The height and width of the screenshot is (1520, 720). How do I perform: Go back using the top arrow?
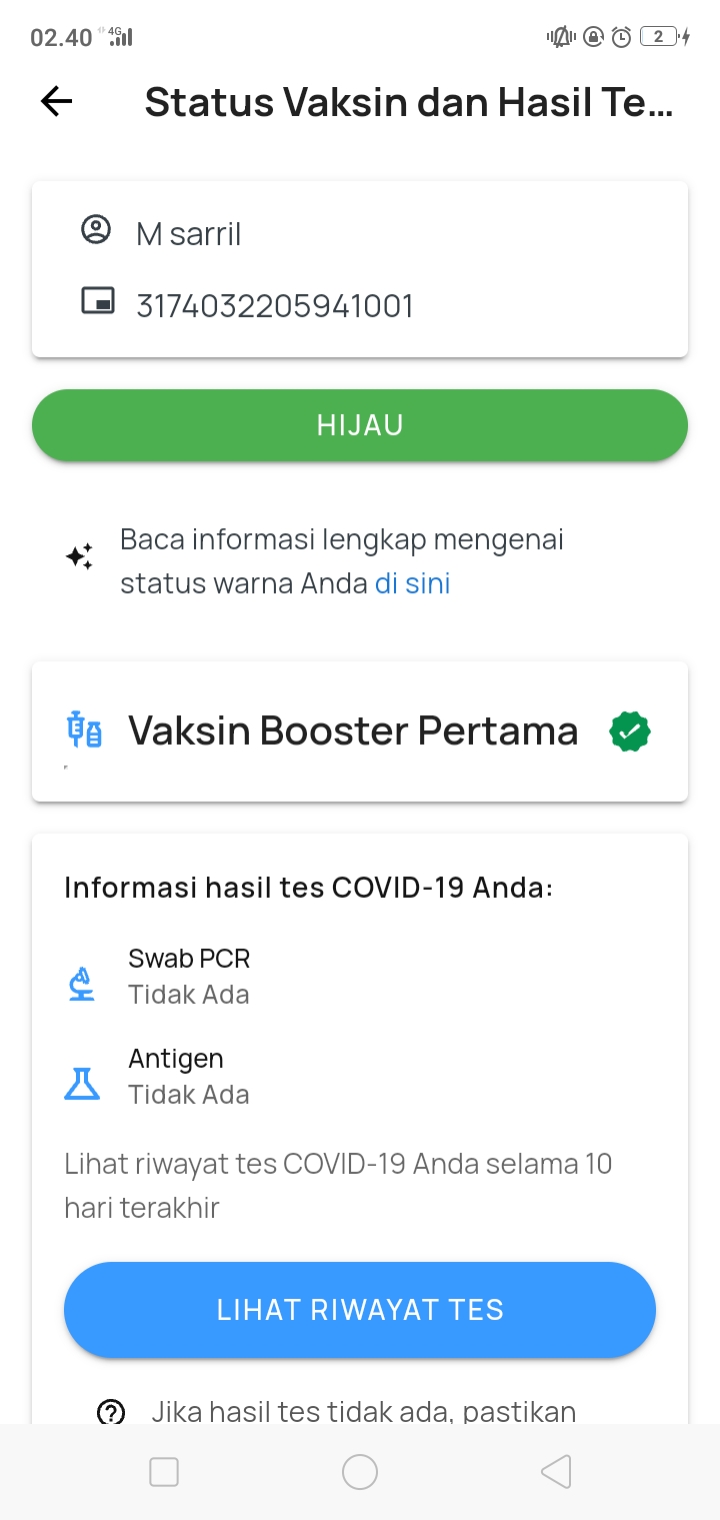coord(56,101)
